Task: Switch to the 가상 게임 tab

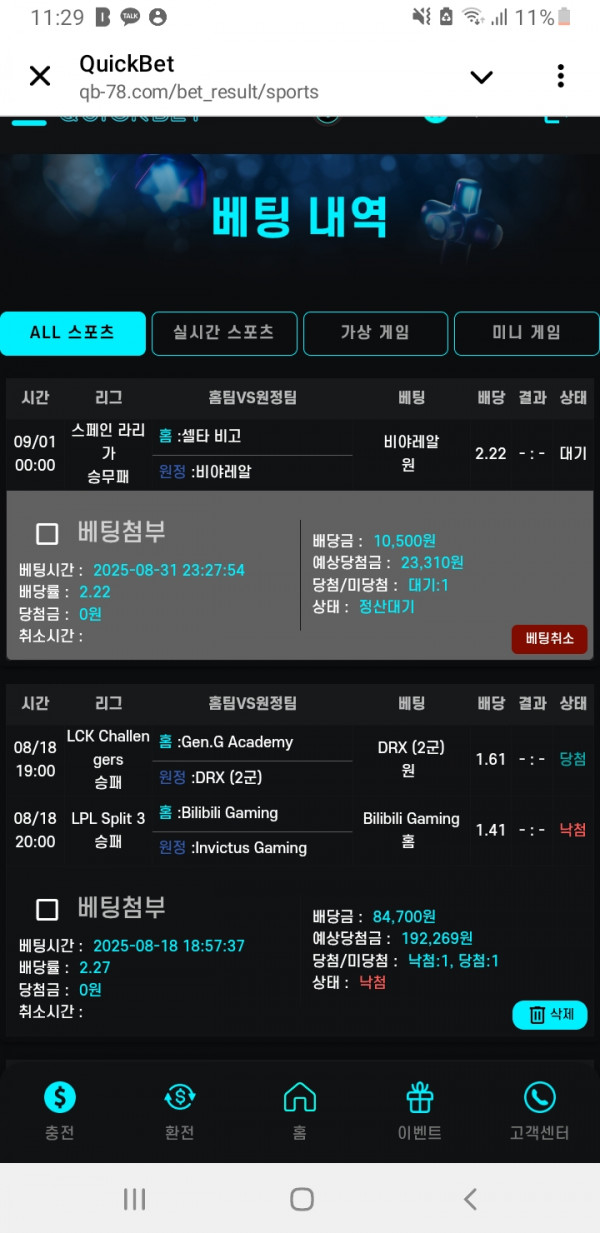Action: pyautogui.click(x=375, y=333)
